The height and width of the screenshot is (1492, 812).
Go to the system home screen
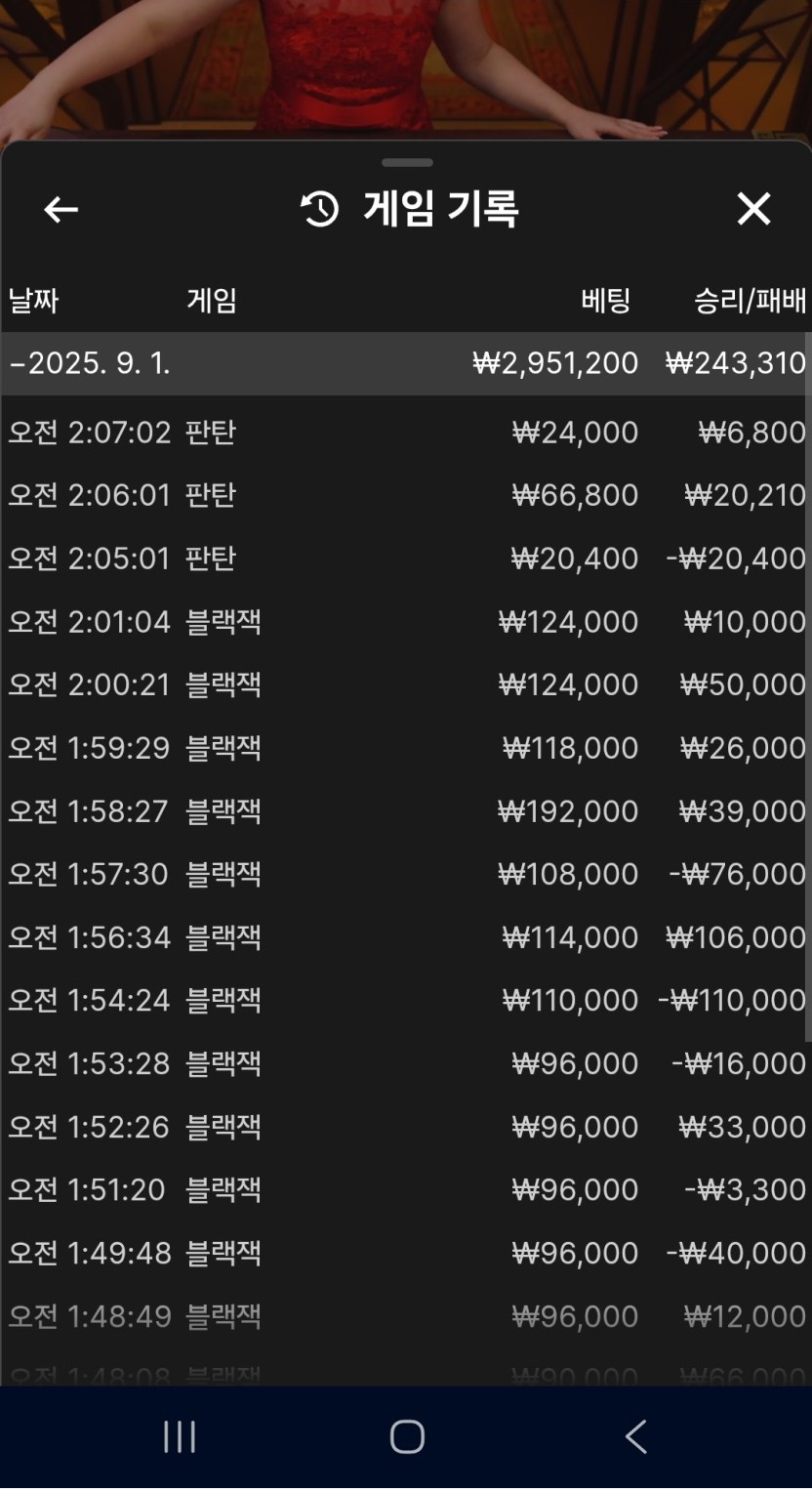pyautogui.click(x=407, y=1437)
